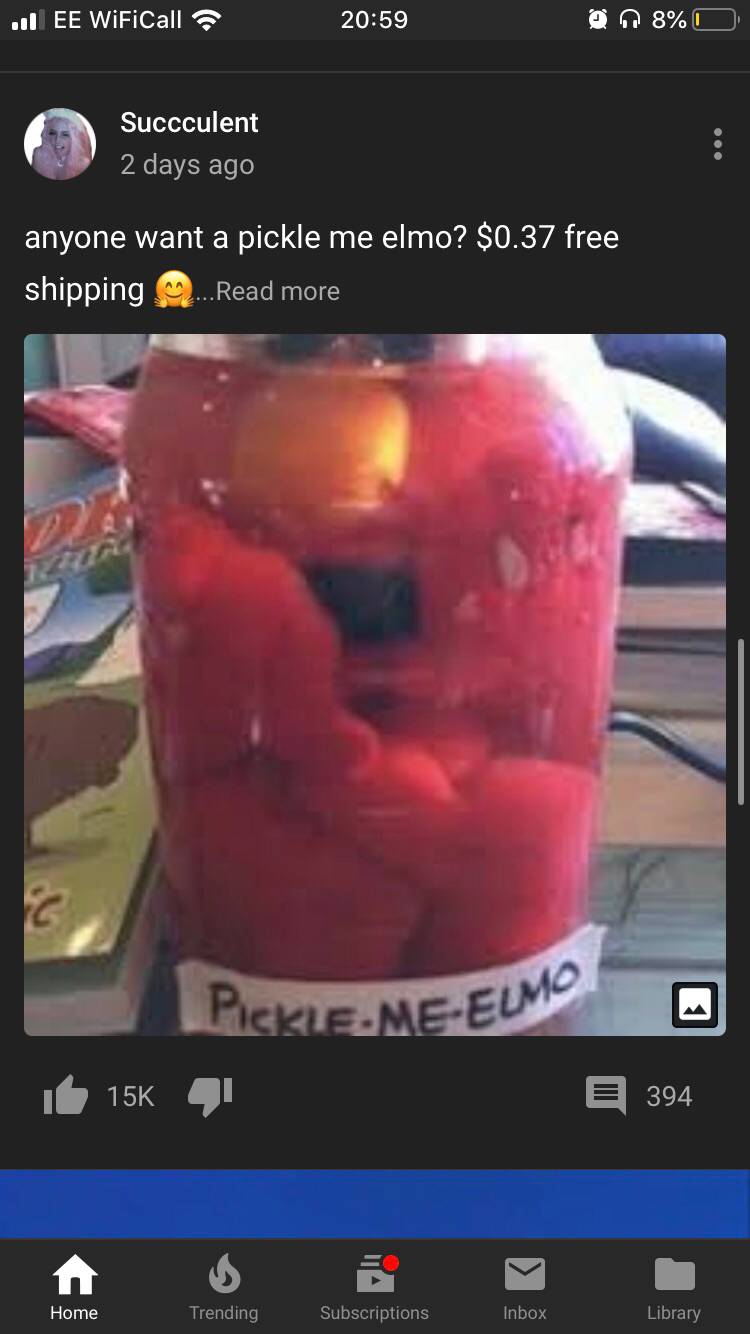Go to the Home tab
The image size is (750, 1334).
tap(74, 1288)
